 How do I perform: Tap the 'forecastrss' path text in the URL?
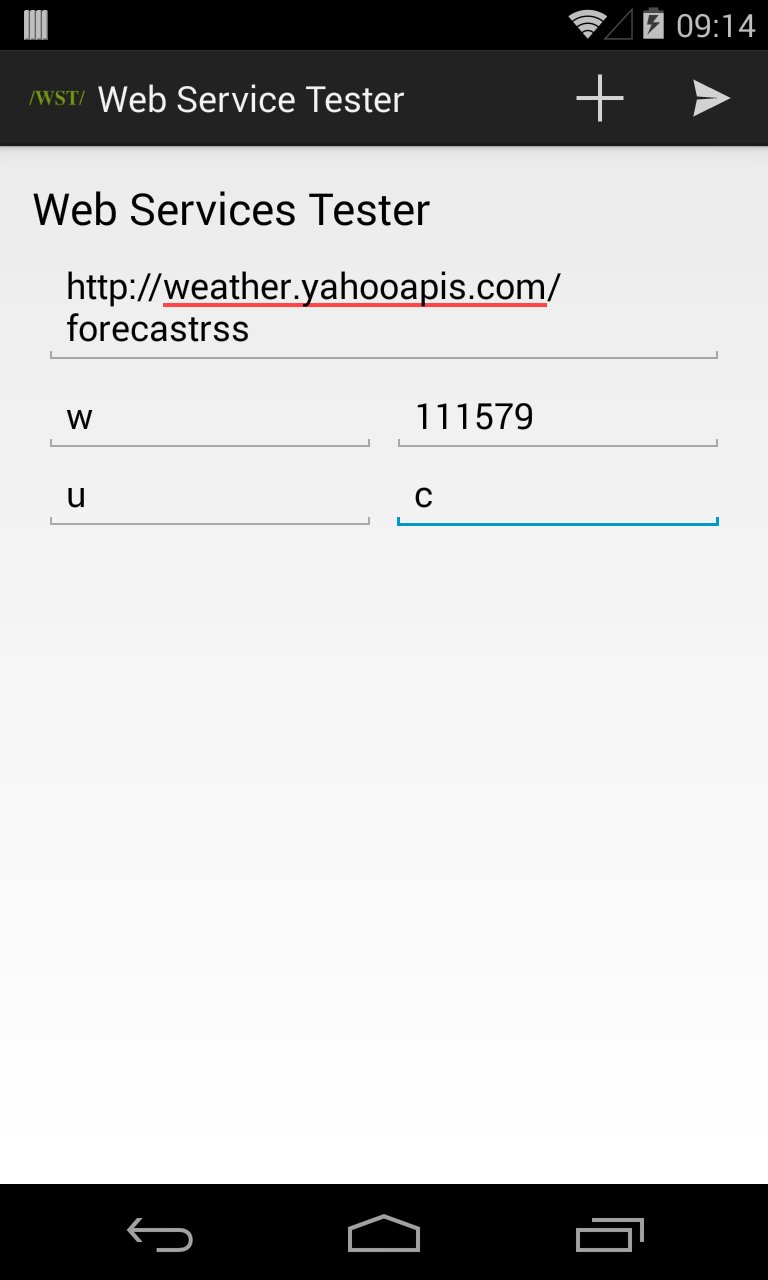coord(158,327)
